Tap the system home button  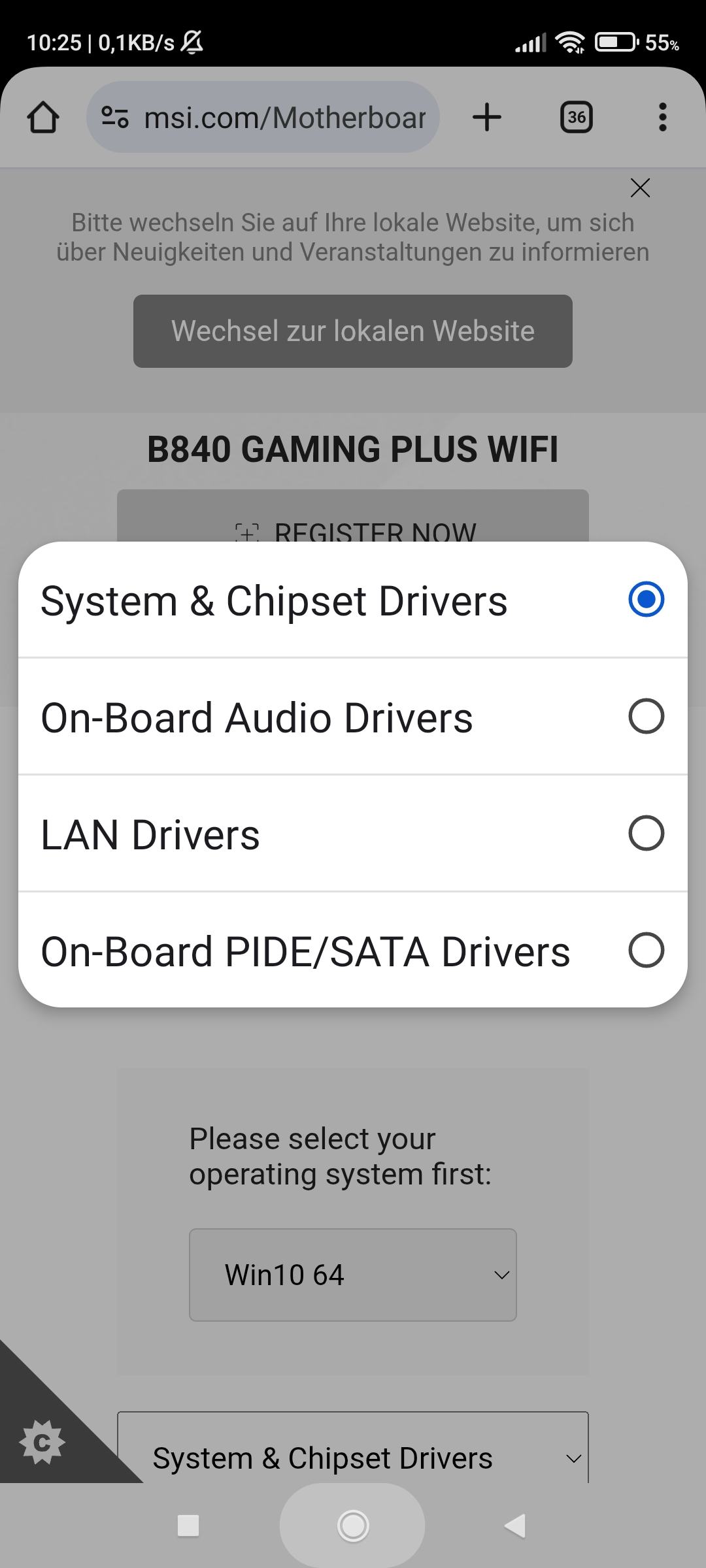[x=353, y=1526]
